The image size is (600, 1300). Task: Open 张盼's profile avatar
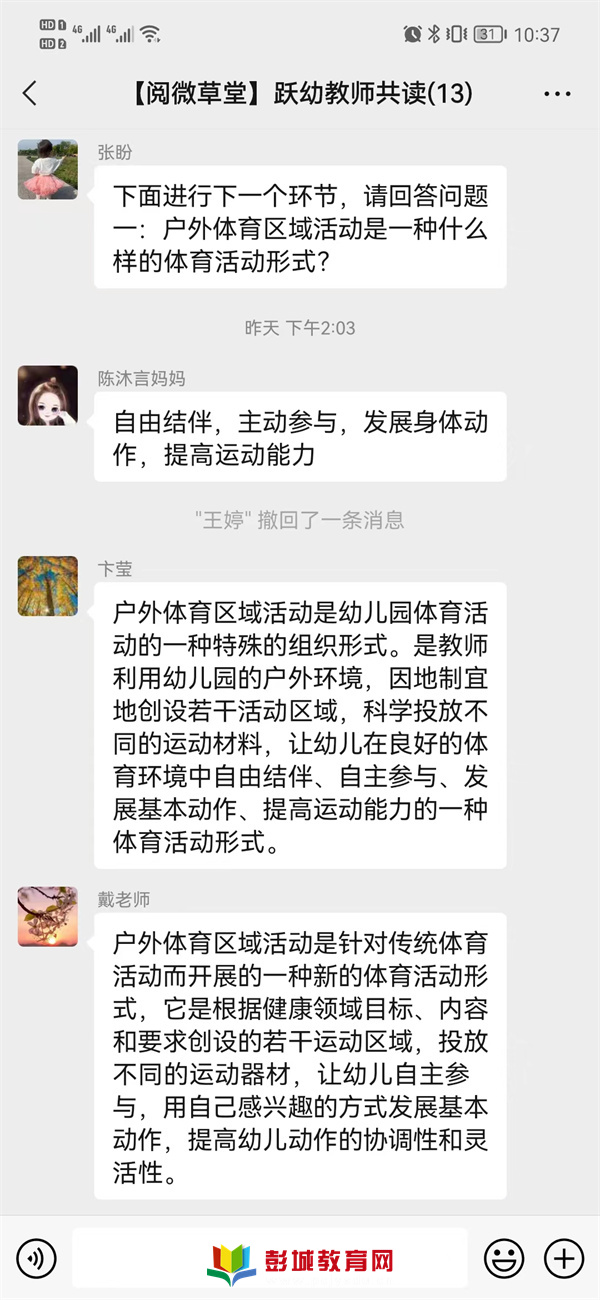48,169
